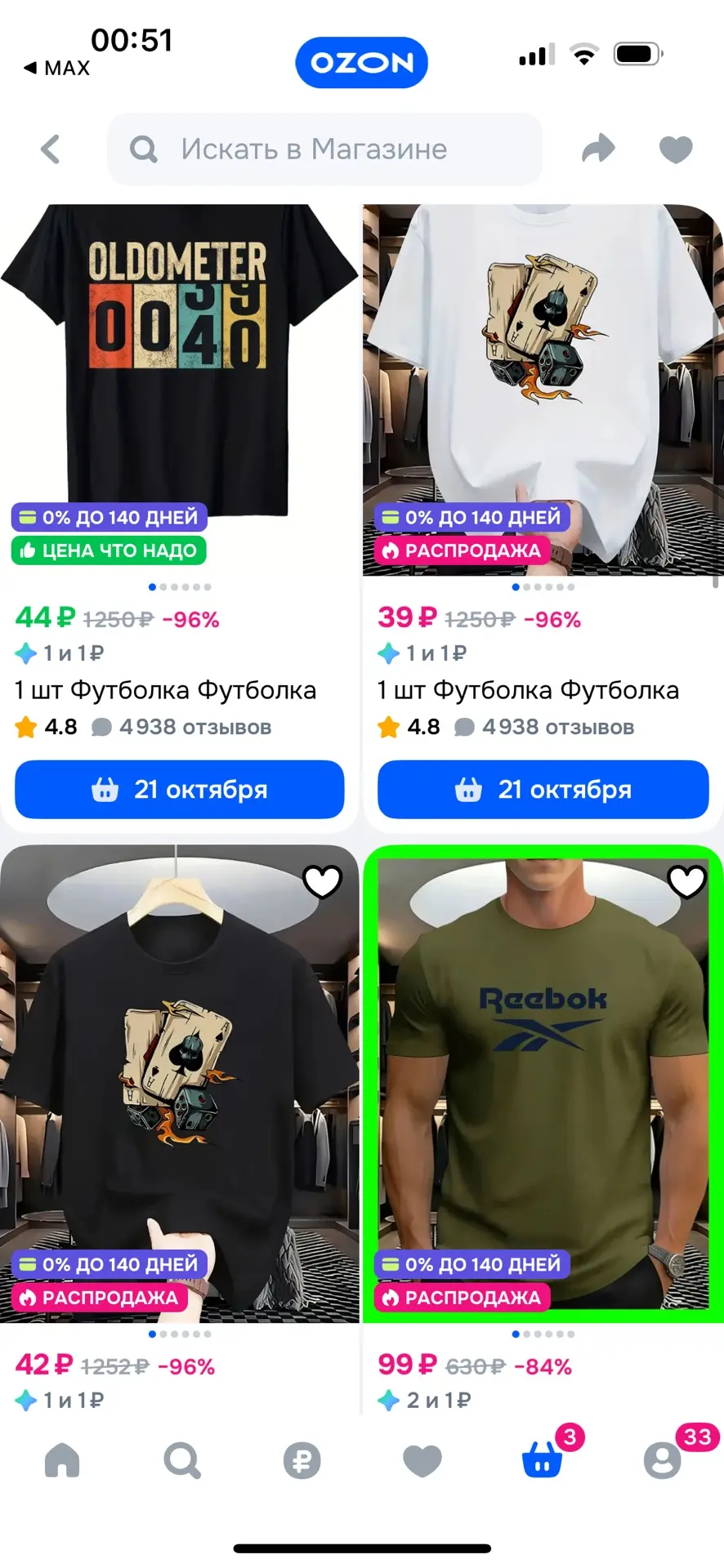Like the black playing-card t-shirt
Viewport: 724px width, 1568px height.
pyautogui.click(x=323, y=881)
